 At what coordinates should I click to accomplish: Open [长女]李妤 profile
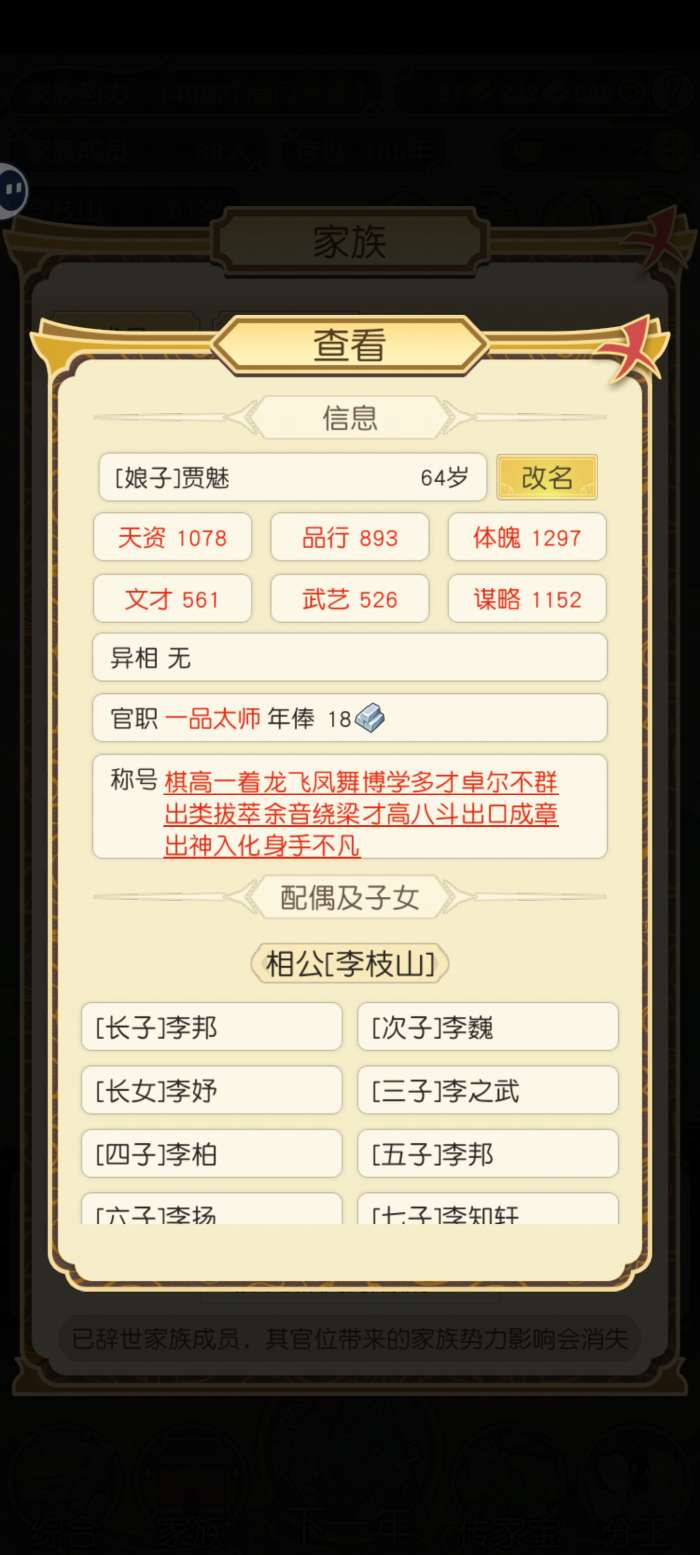click(212, 1090)
